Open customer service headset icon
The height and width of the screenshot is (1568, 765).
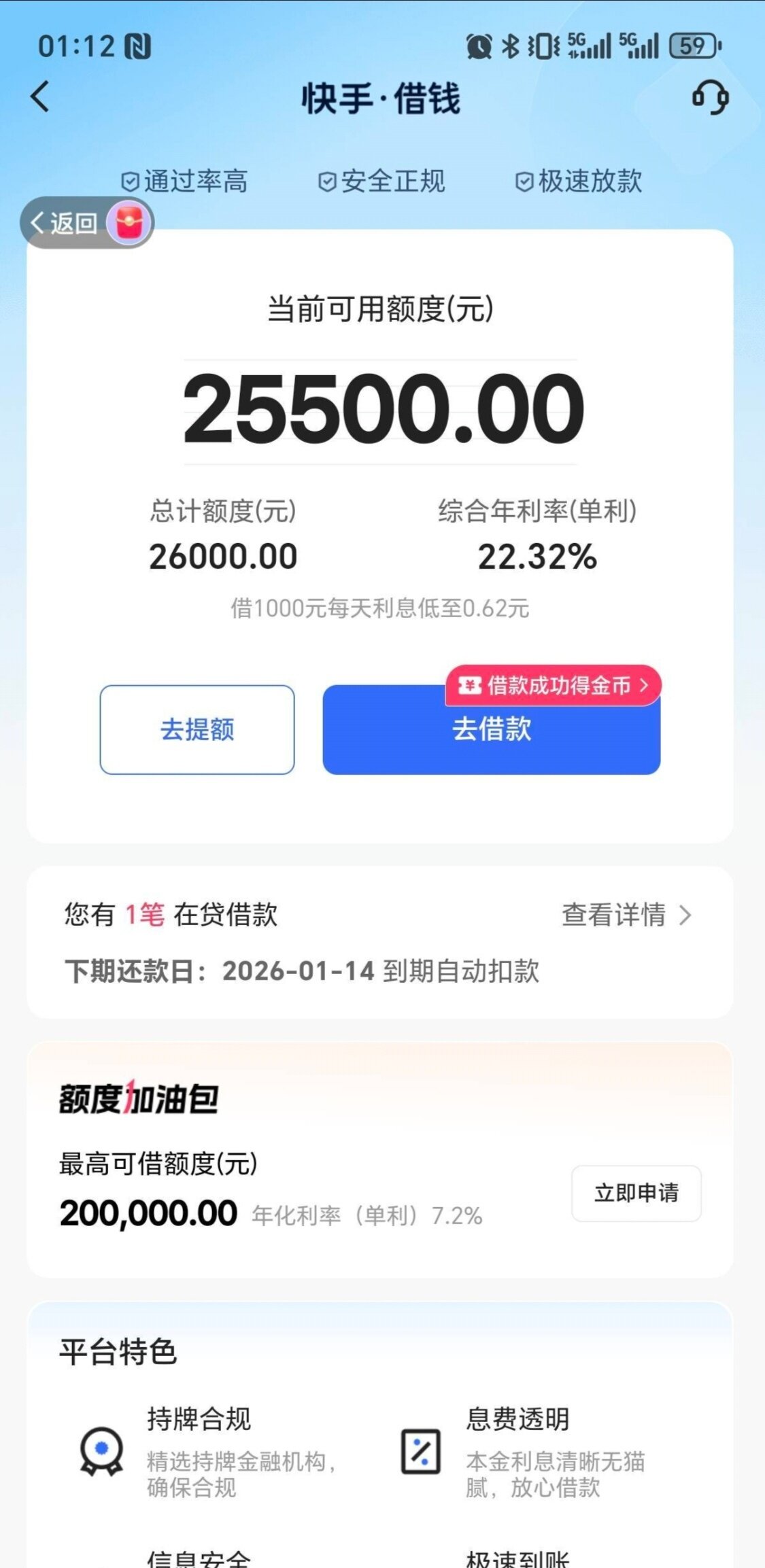click(x=710, y=97)
